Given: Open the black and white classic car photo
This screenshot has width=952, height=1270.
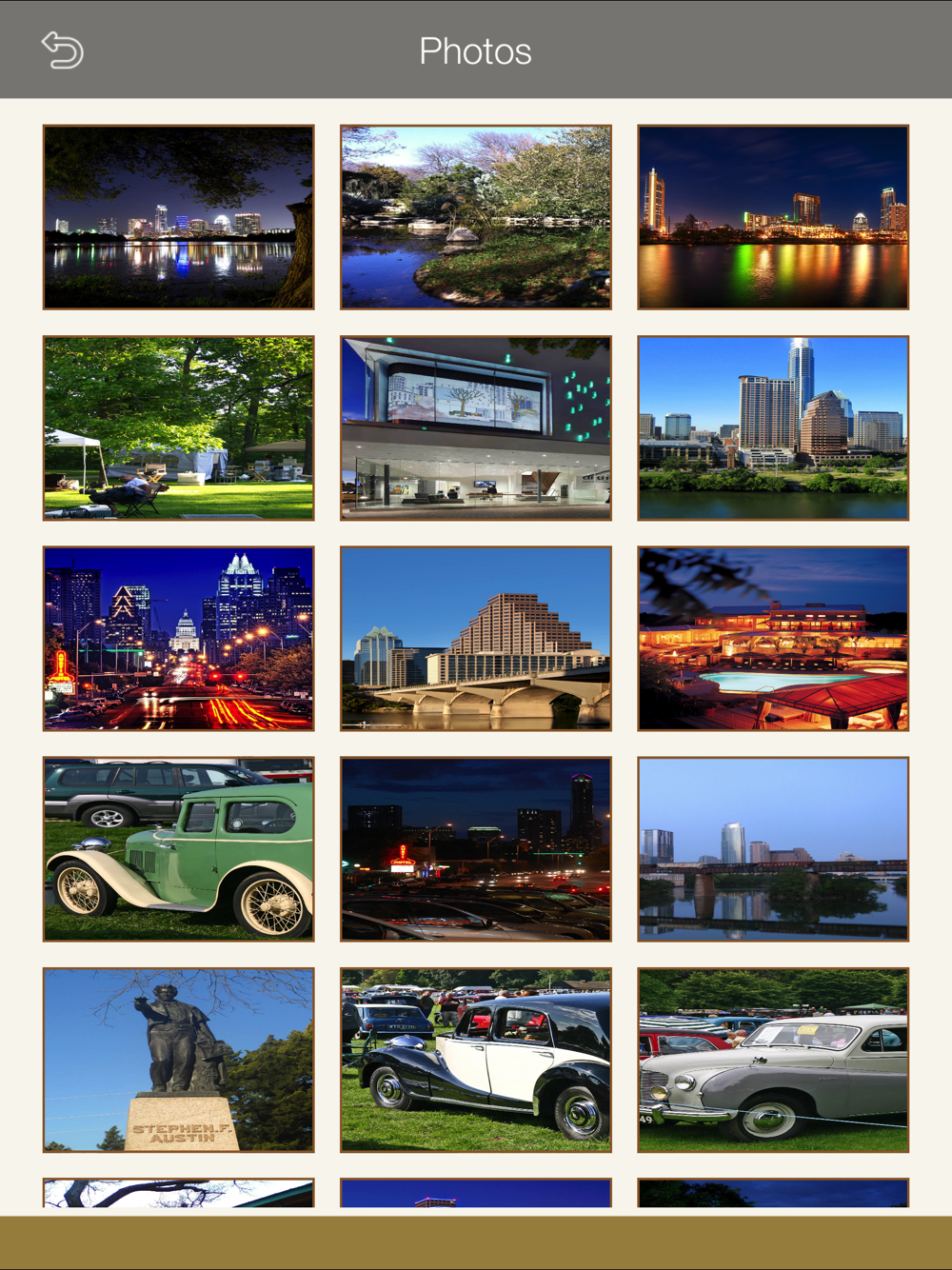Looking at the screenshot, I should [476, 1060].
